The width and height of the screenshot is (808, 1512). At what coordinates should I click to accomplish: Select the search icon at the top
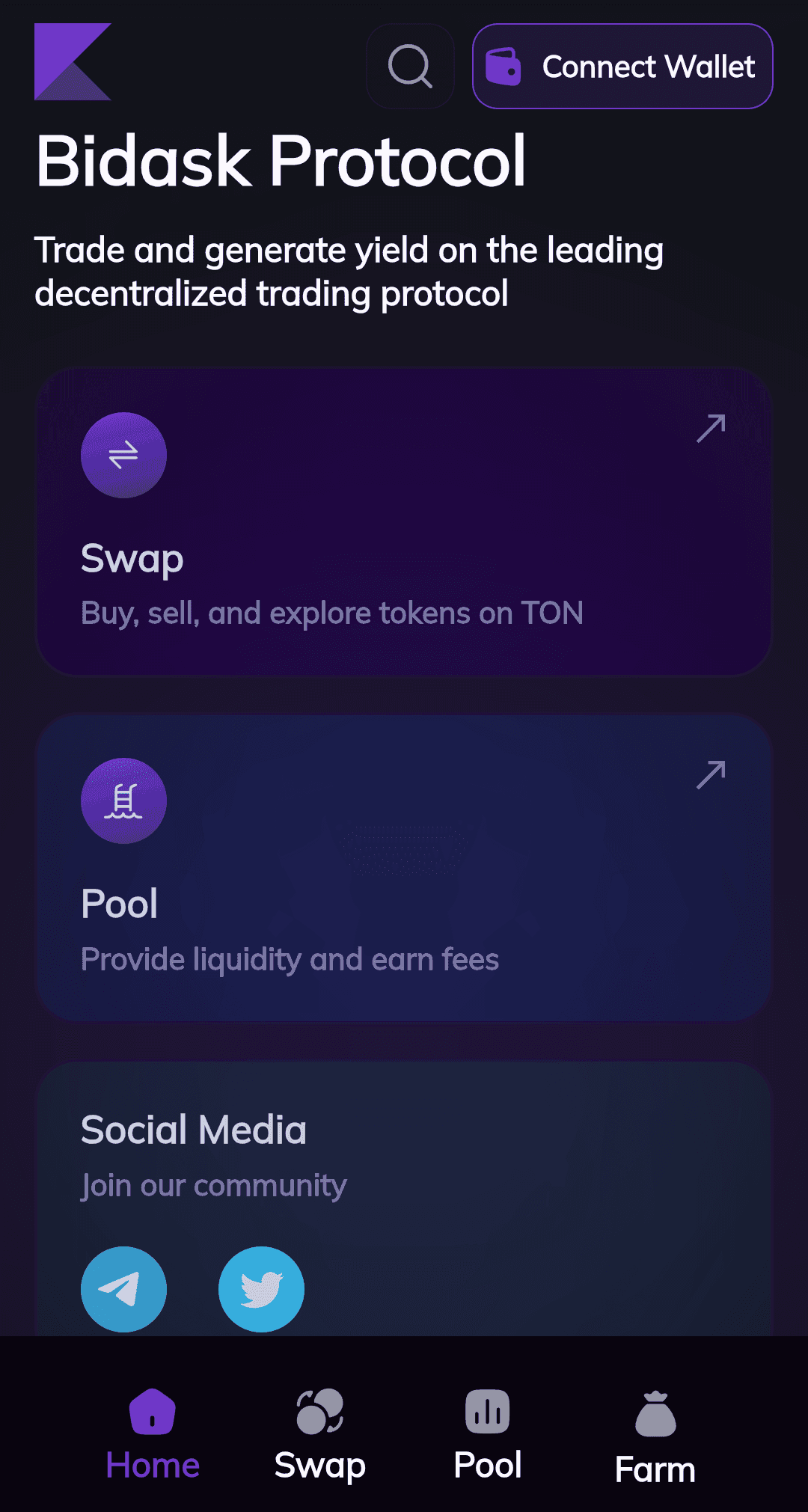pyautogui.click(x=409, y=67)
